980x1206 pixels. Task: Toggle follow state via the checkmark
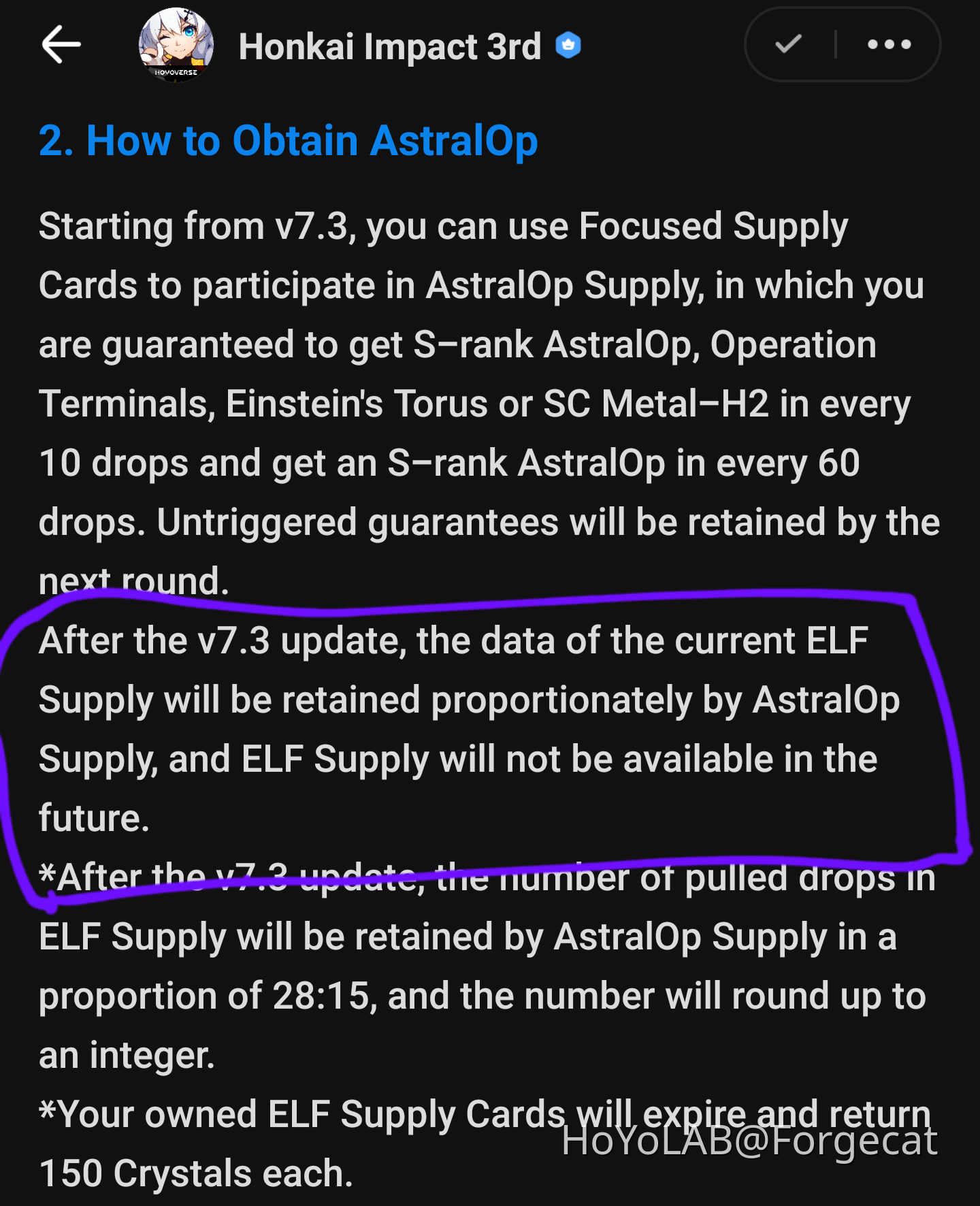click(x=788, y=44)
